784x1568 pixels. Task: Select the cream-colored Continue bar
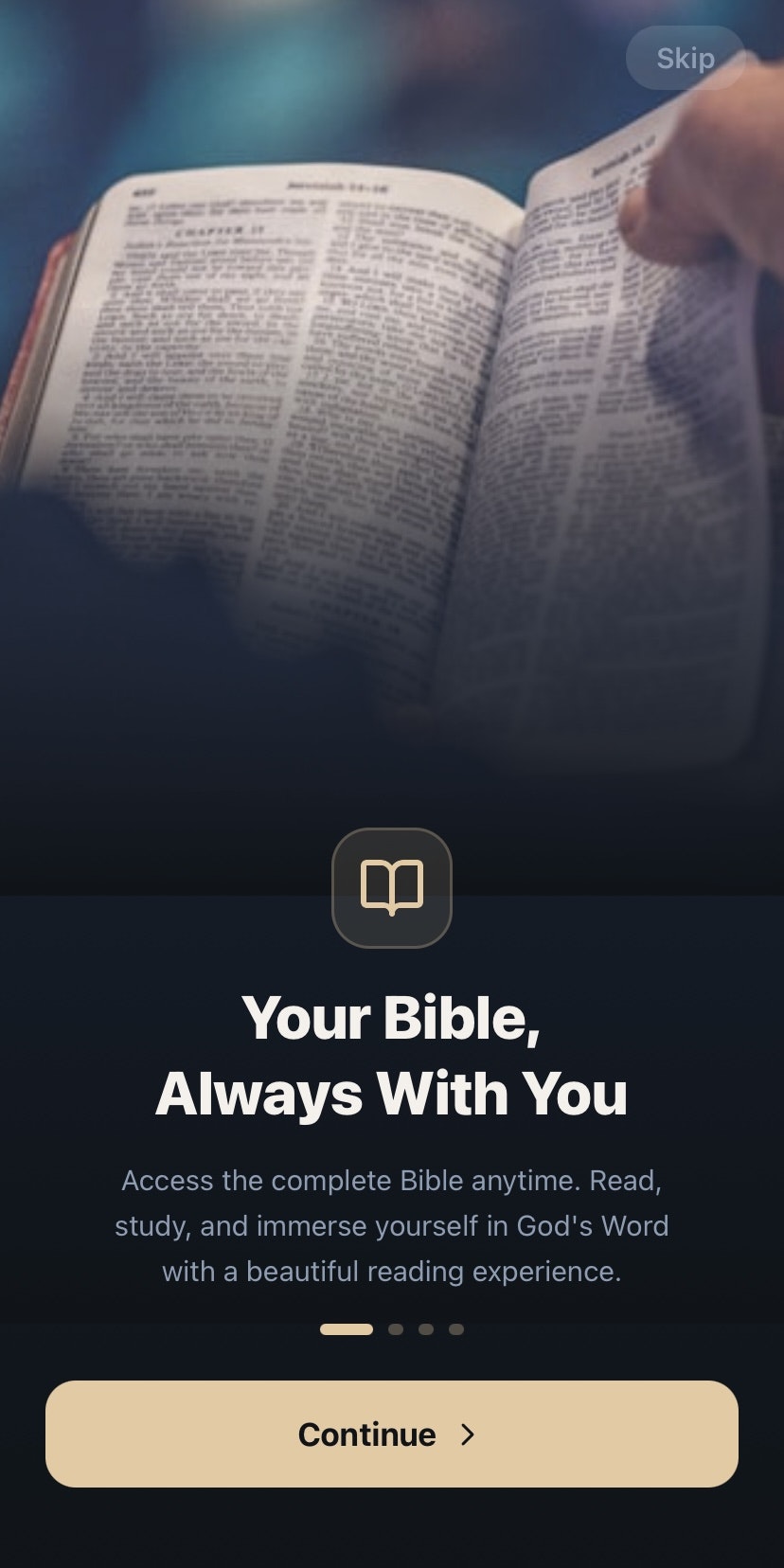392,1434
